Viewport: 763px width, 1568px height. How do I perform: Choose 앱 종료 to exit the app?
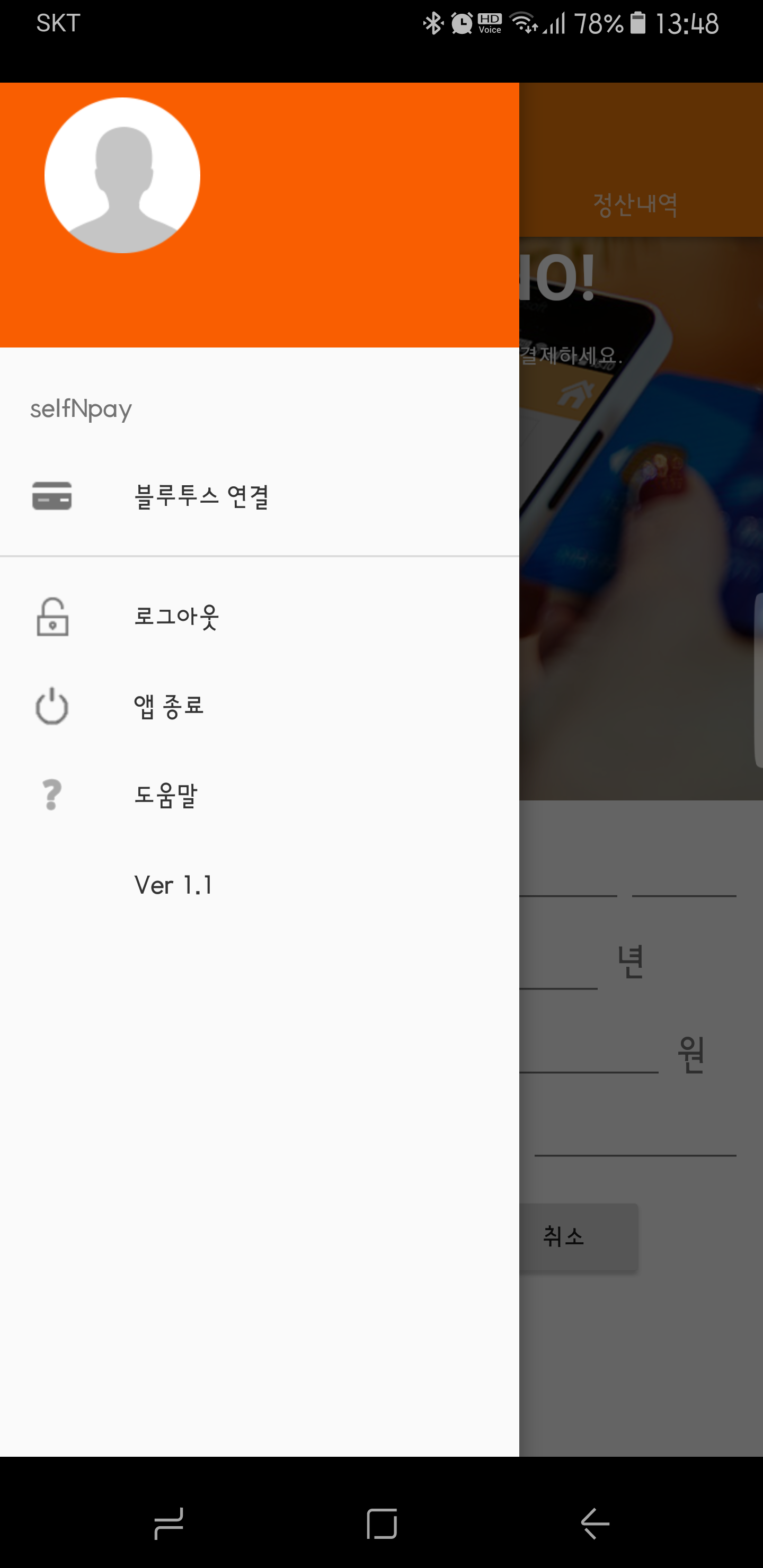tap(168, 706)
